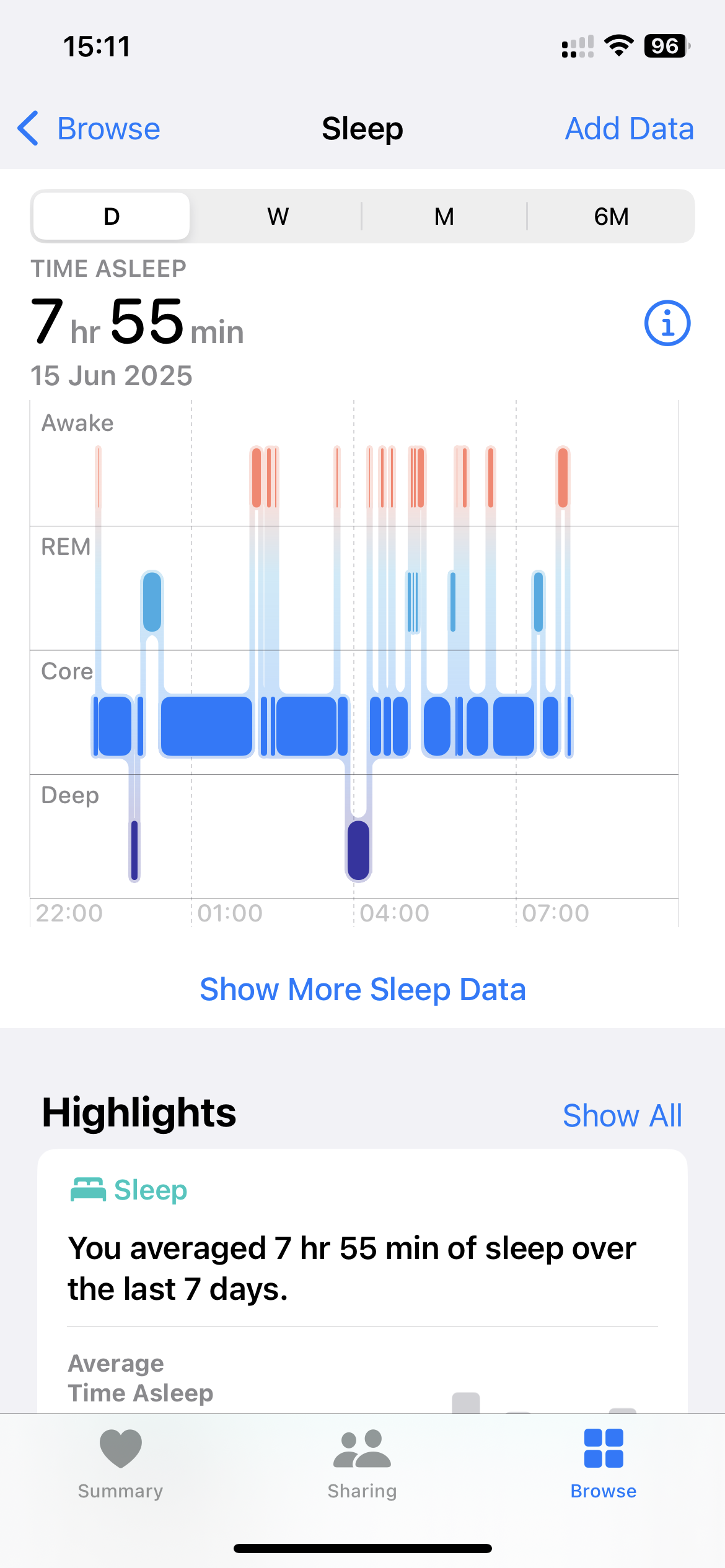Image resolution: width=725 pixels, height=1568 pixels.
Task: Show All highlights
Action: pyautogui.click(x=622, y=1115)
